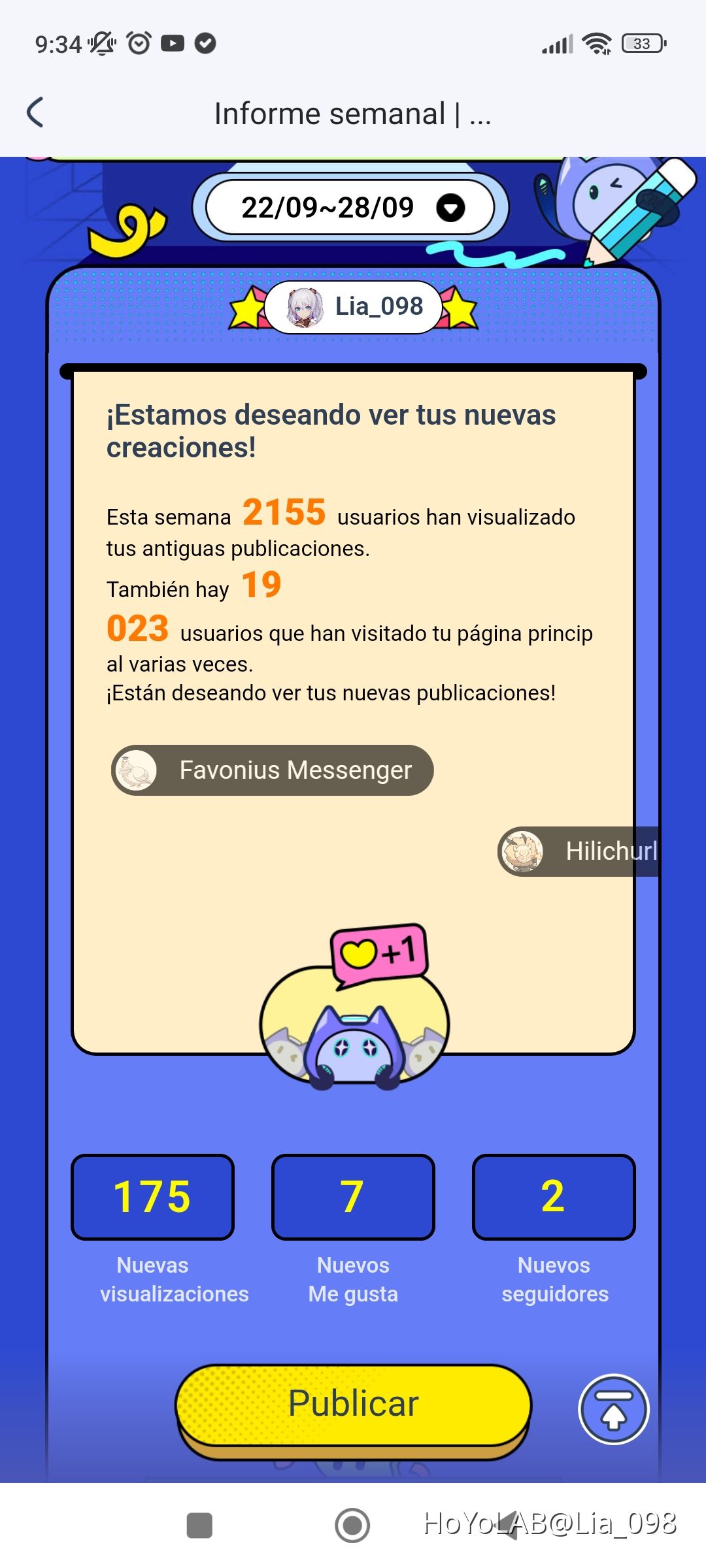The image size is (706, 1568).
Task: Open recent apps from navigation bar
Action: [x=199, y=1526]
